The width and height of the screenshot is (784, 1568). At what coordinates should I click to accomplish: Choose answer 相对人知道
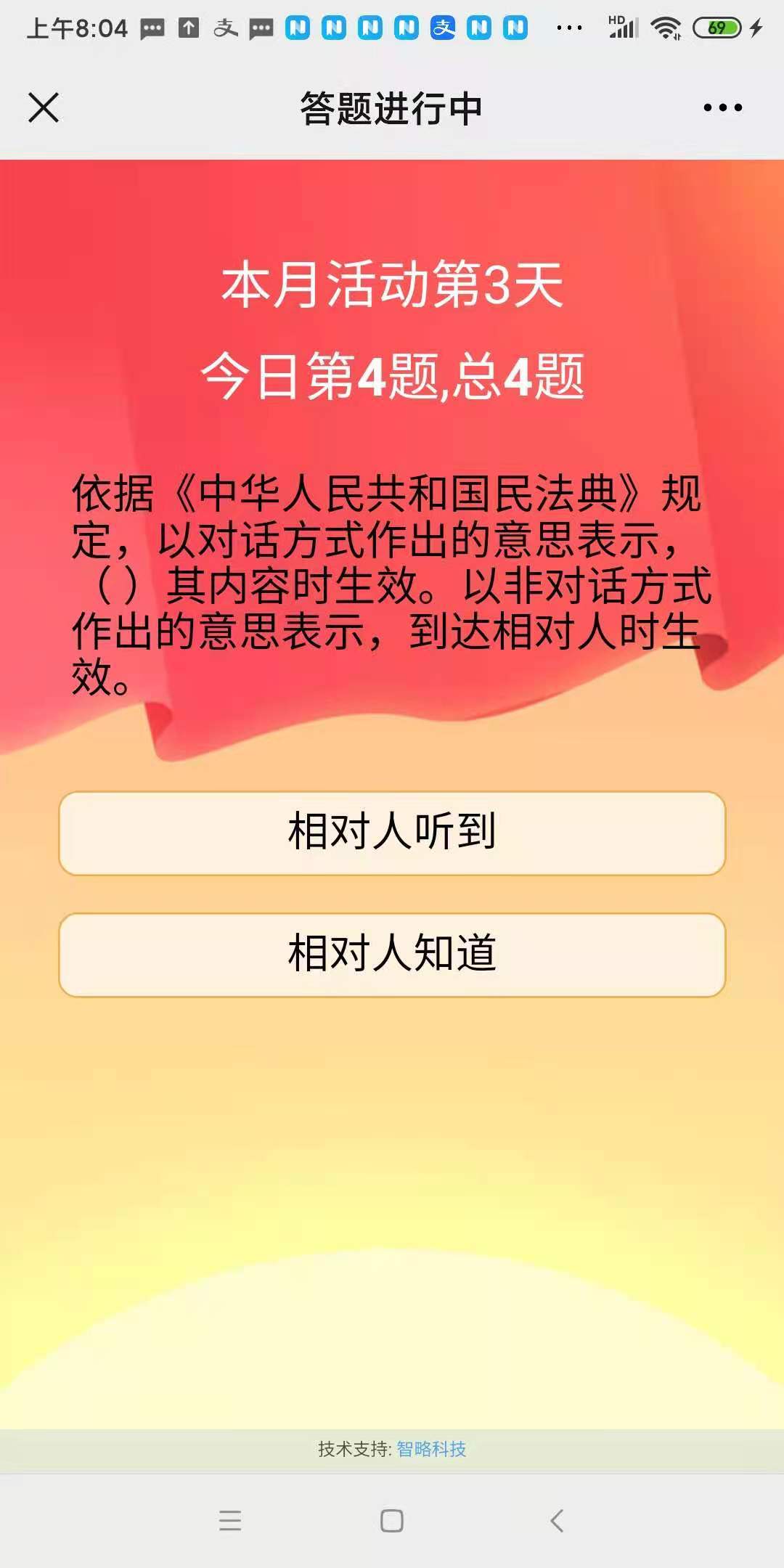coord(392,954)
